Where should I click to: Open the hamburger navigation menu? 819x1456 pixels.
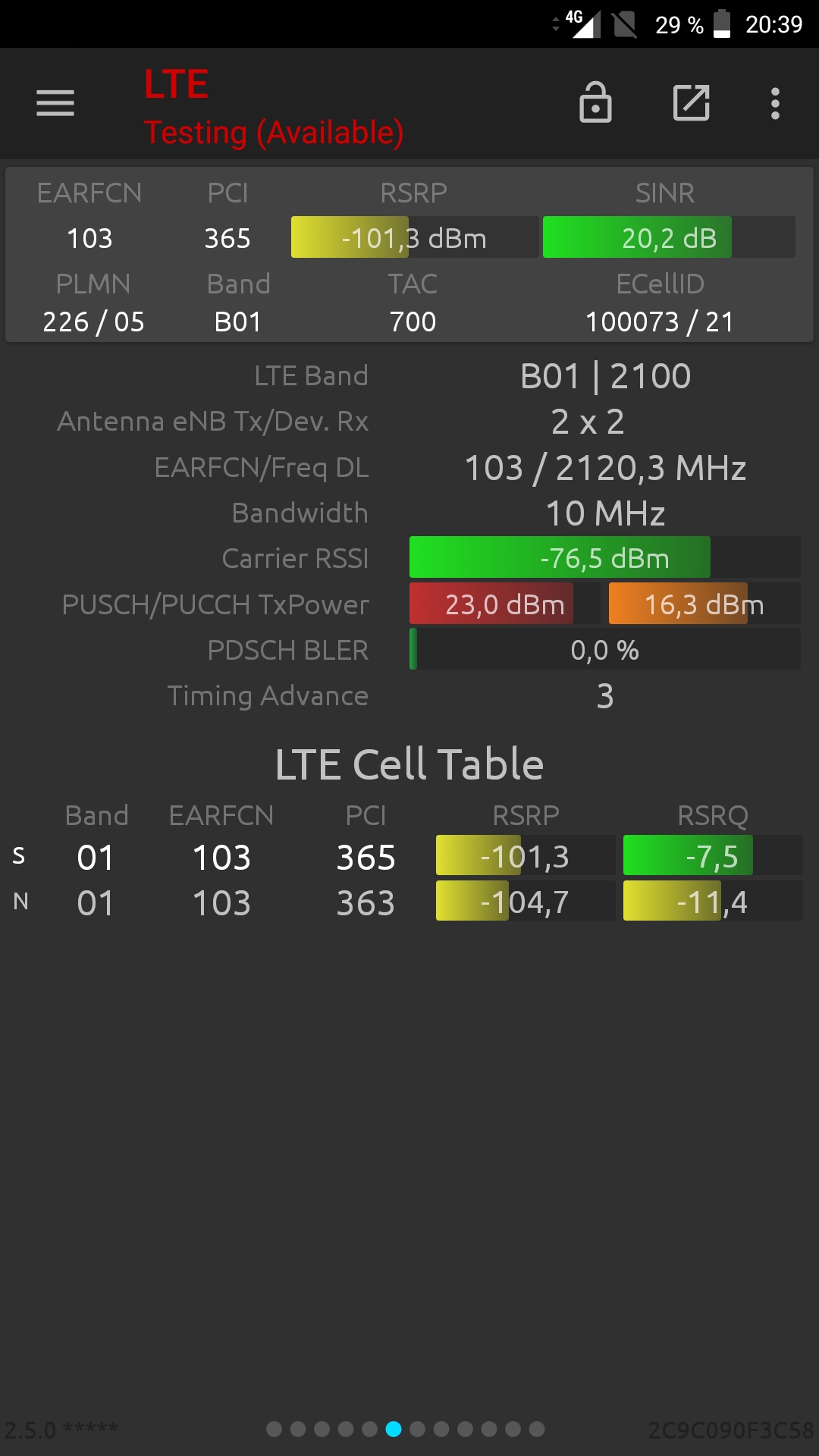pos(55,103)
